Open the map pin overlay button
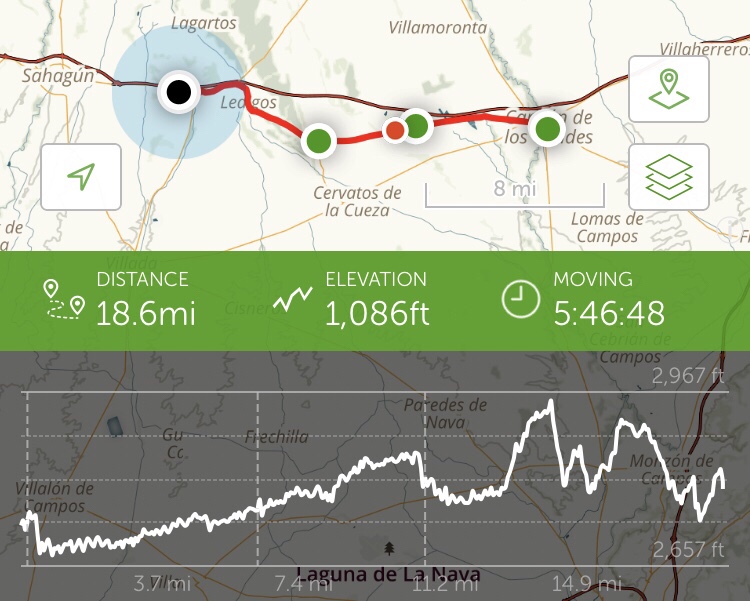Screen dimensions: 750x601 click(668, 89)
